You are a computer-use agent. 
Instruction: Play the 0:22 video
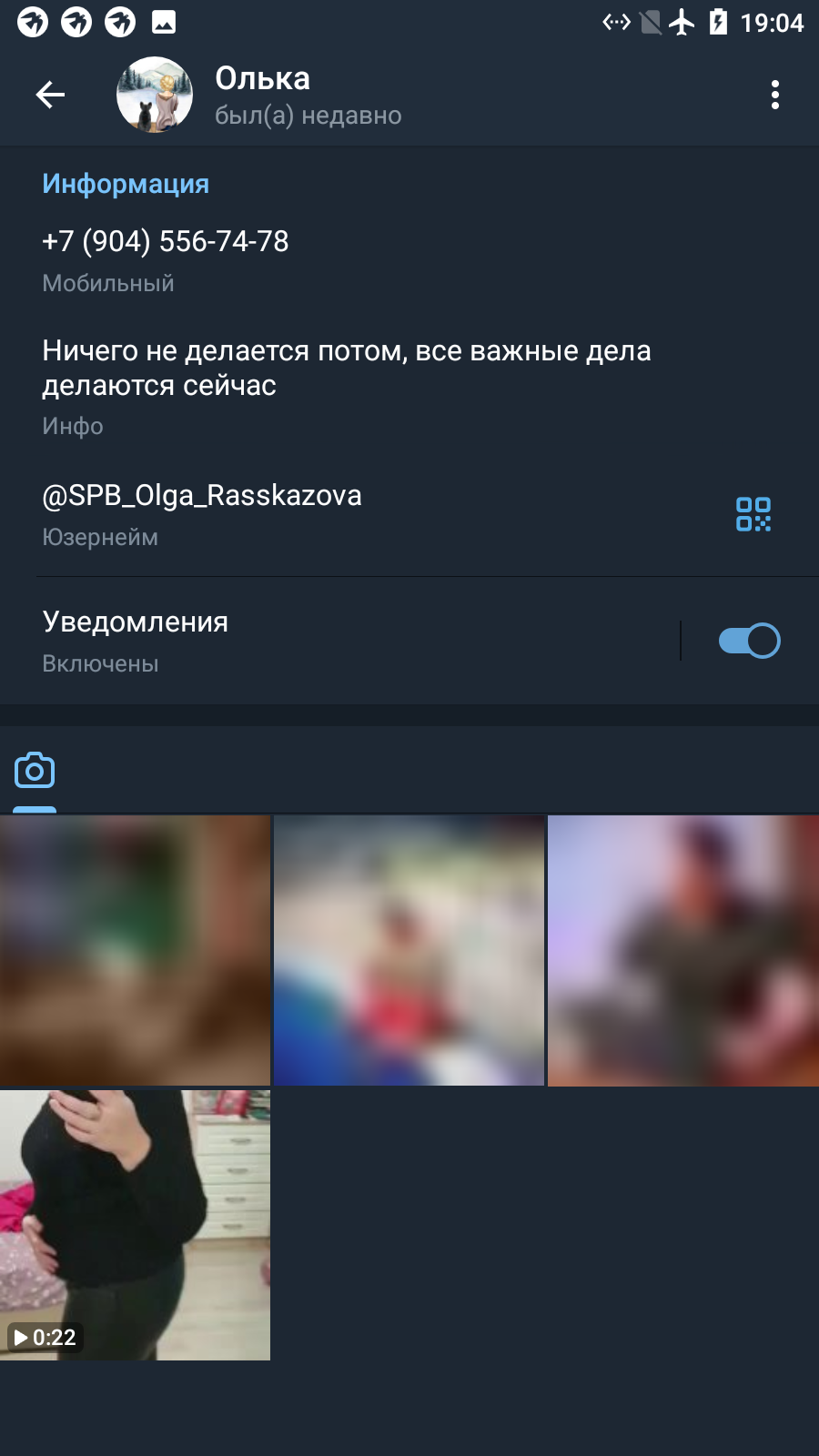(x=135, y=1225)
